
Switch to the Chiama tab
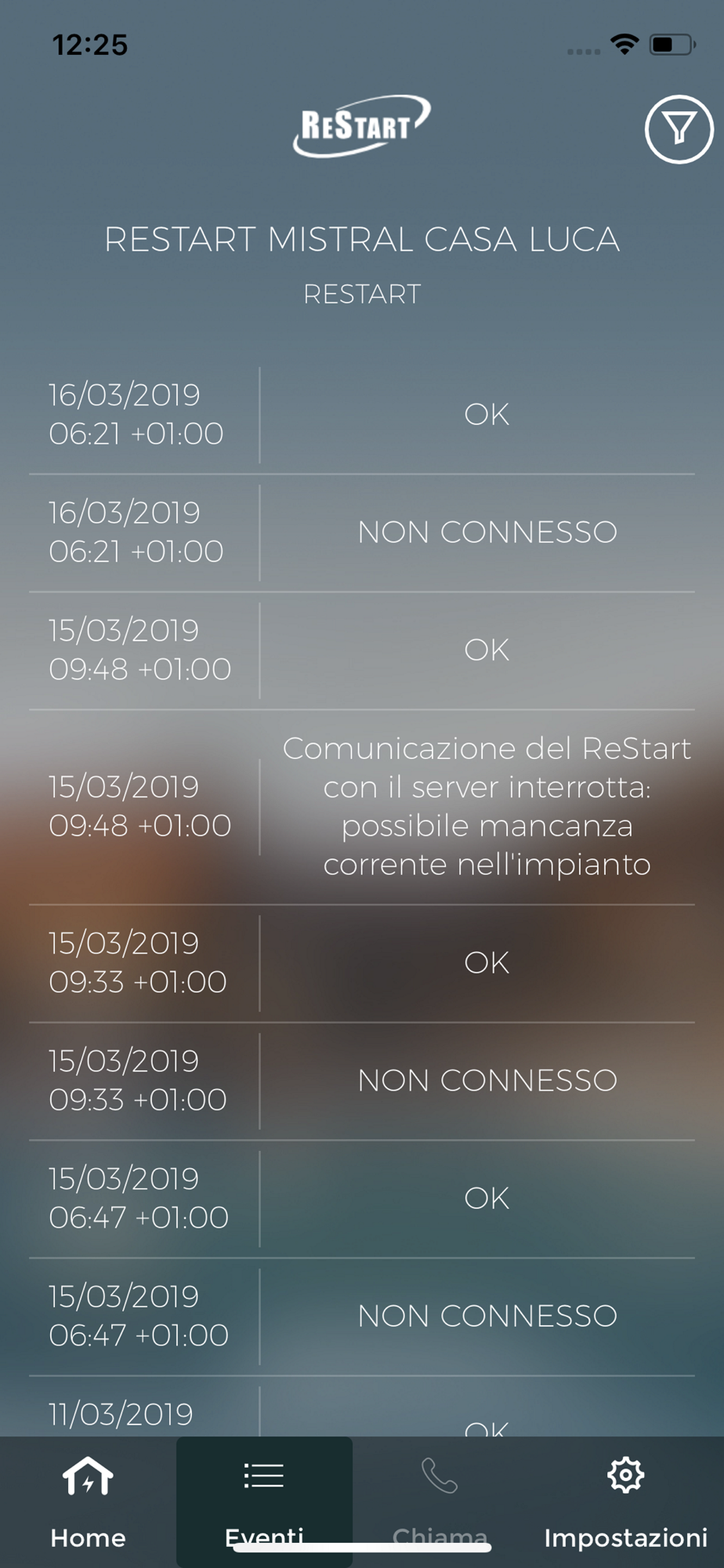440,1502
